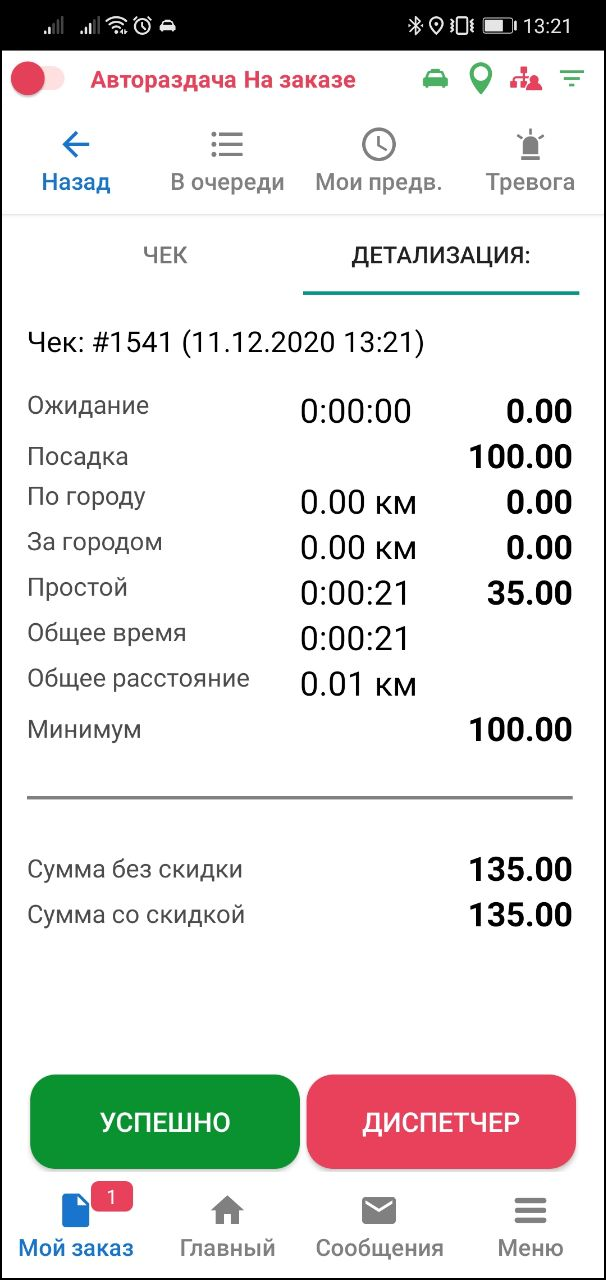Switch to the ЧЕК tab
The width and height of the screenshot is (606, 1280).
coord(165,255)
